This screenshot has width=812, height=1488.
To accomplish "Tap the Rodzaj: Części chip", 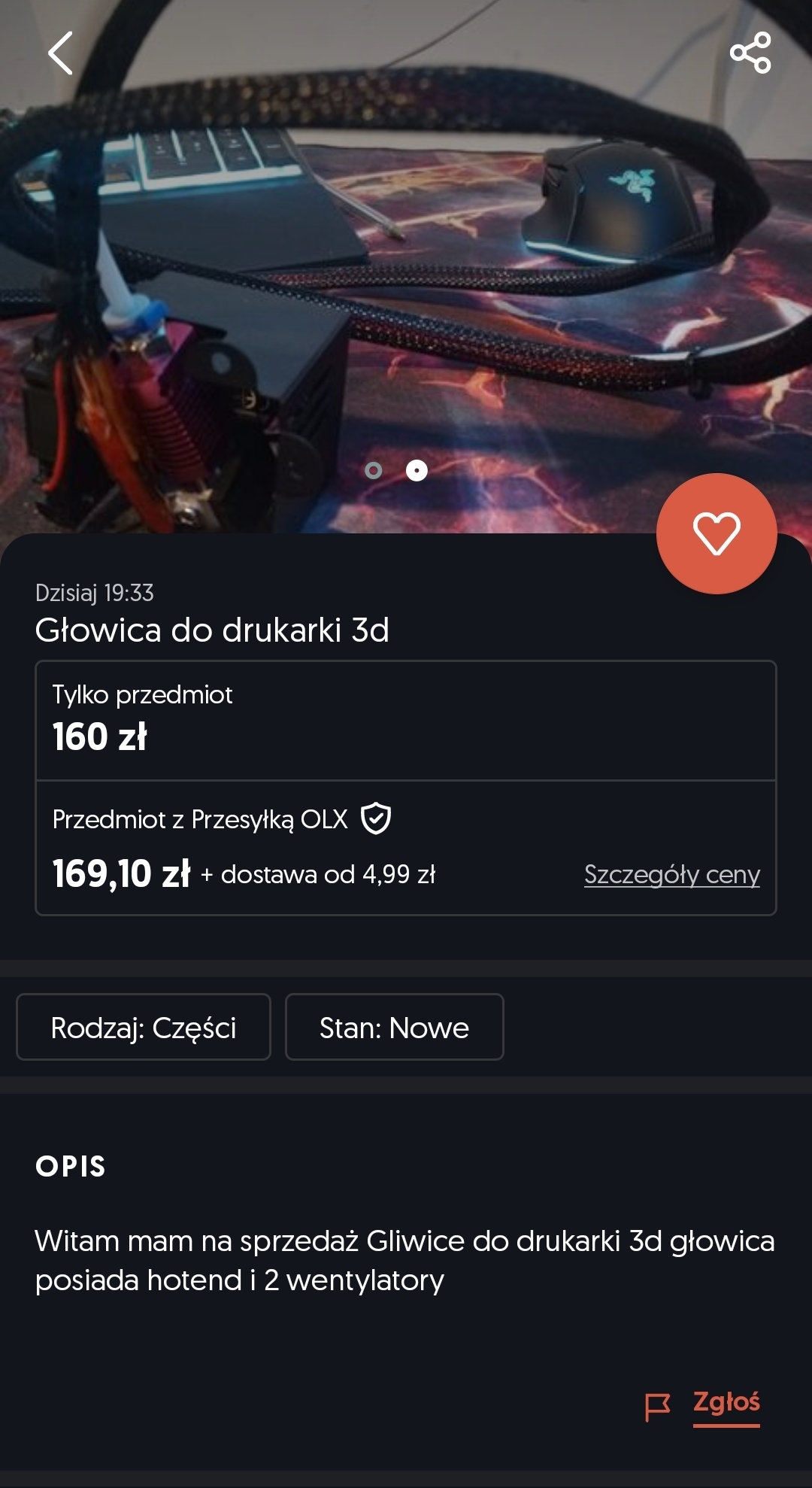I will click(144, 1027).
